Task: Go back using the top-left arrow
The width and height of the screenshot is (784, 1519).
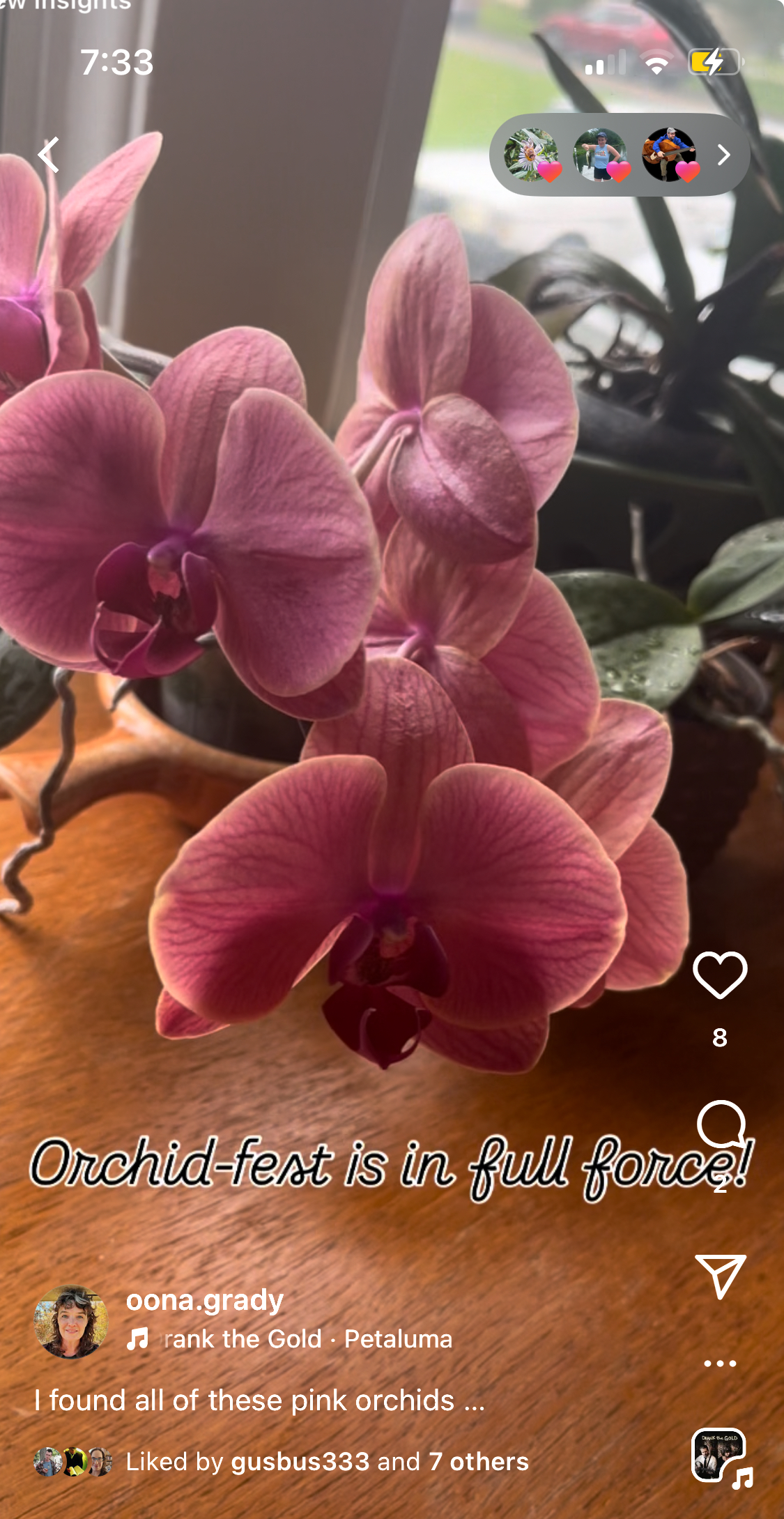Action: click(x=48, y=154)
